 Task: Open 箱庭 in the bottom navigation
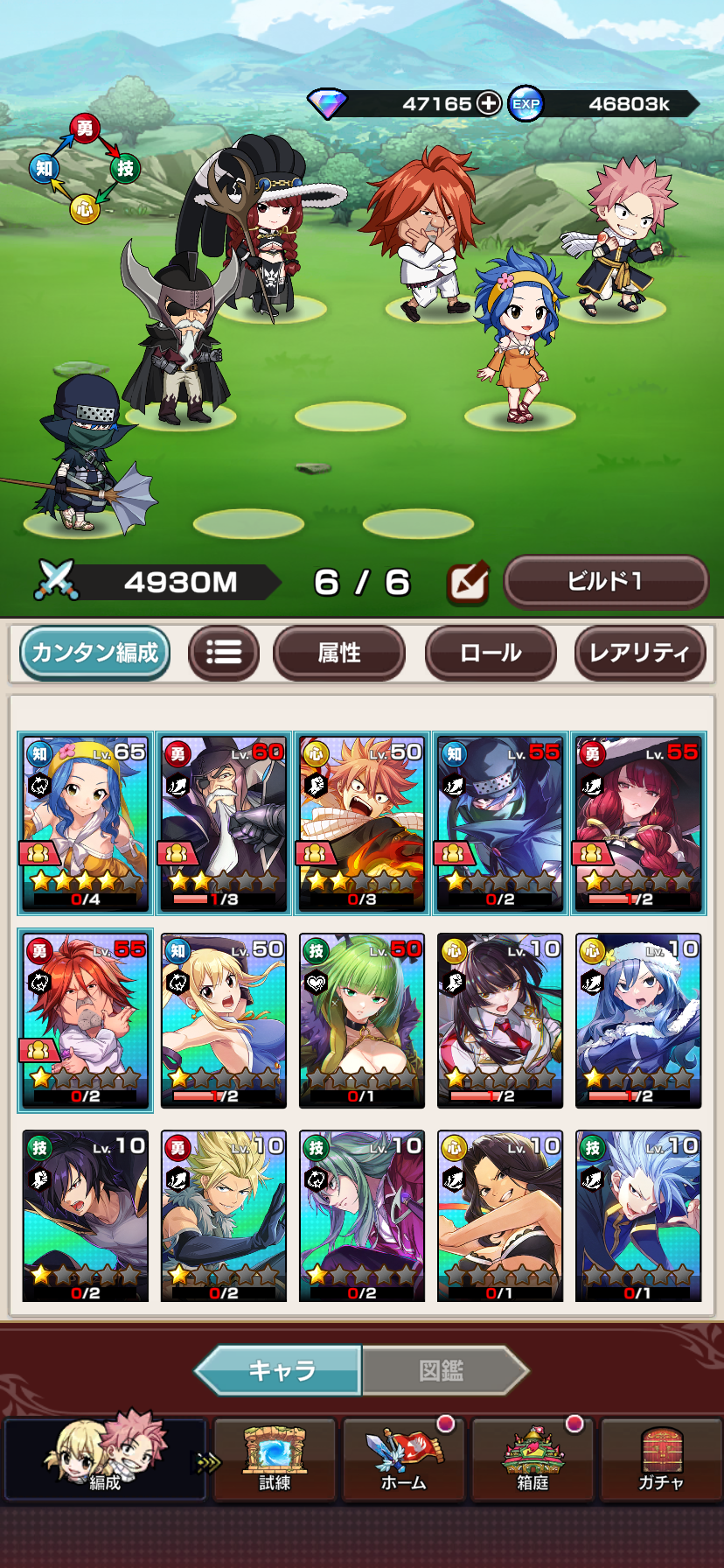pos(533,1459)
